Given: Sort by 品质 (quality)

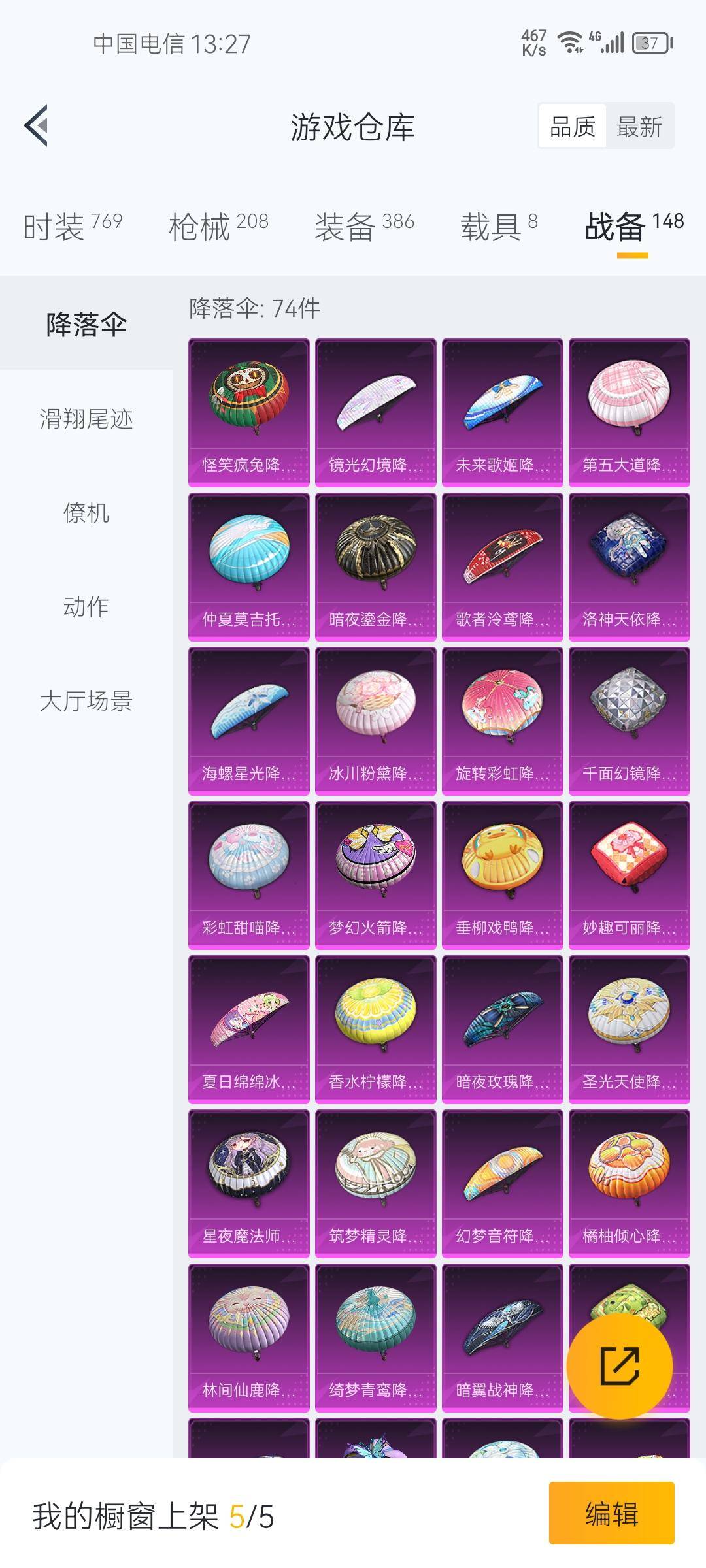Looking at the screenshot, I should click(573, 126).
